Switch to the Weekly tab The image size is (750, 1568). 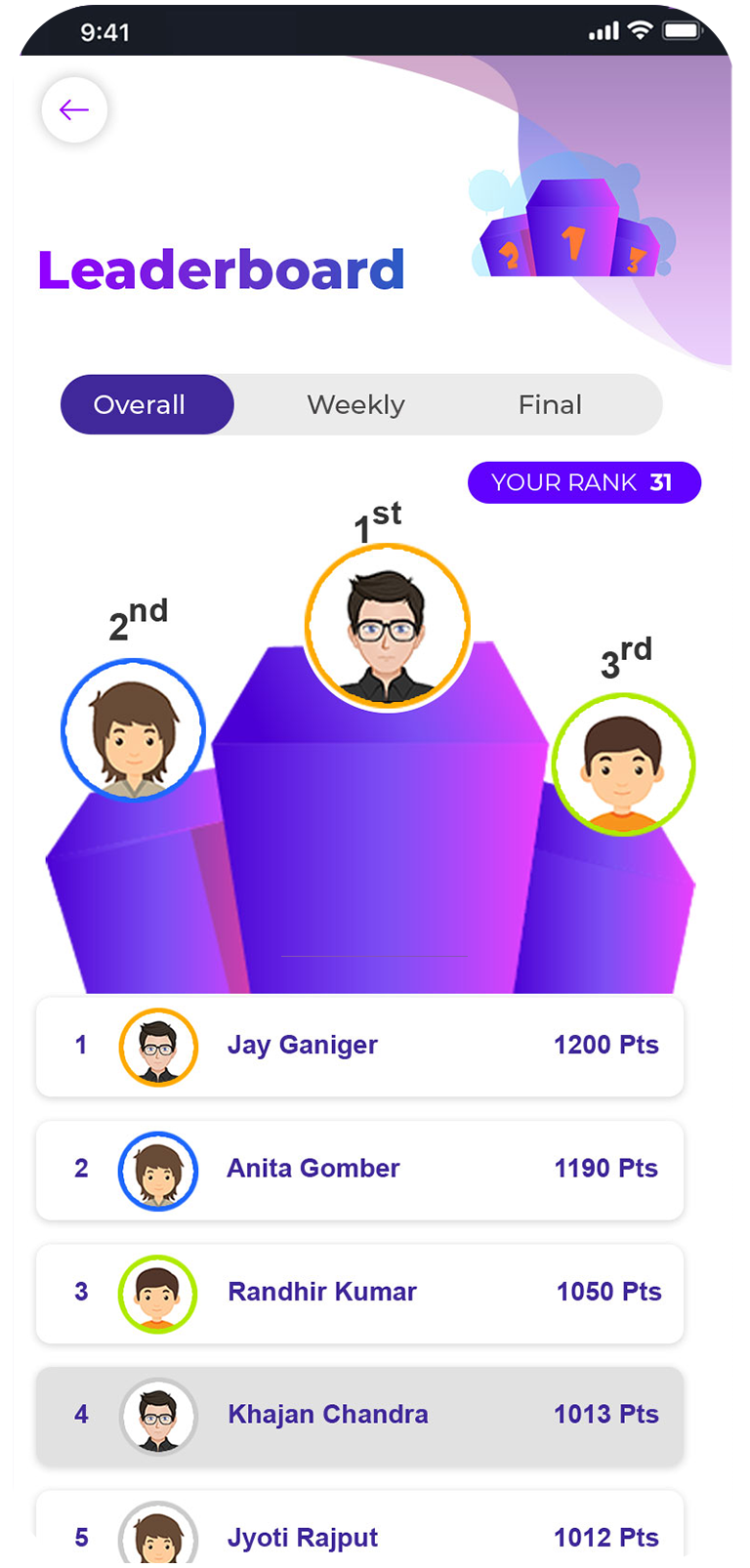tap(355, 404)
